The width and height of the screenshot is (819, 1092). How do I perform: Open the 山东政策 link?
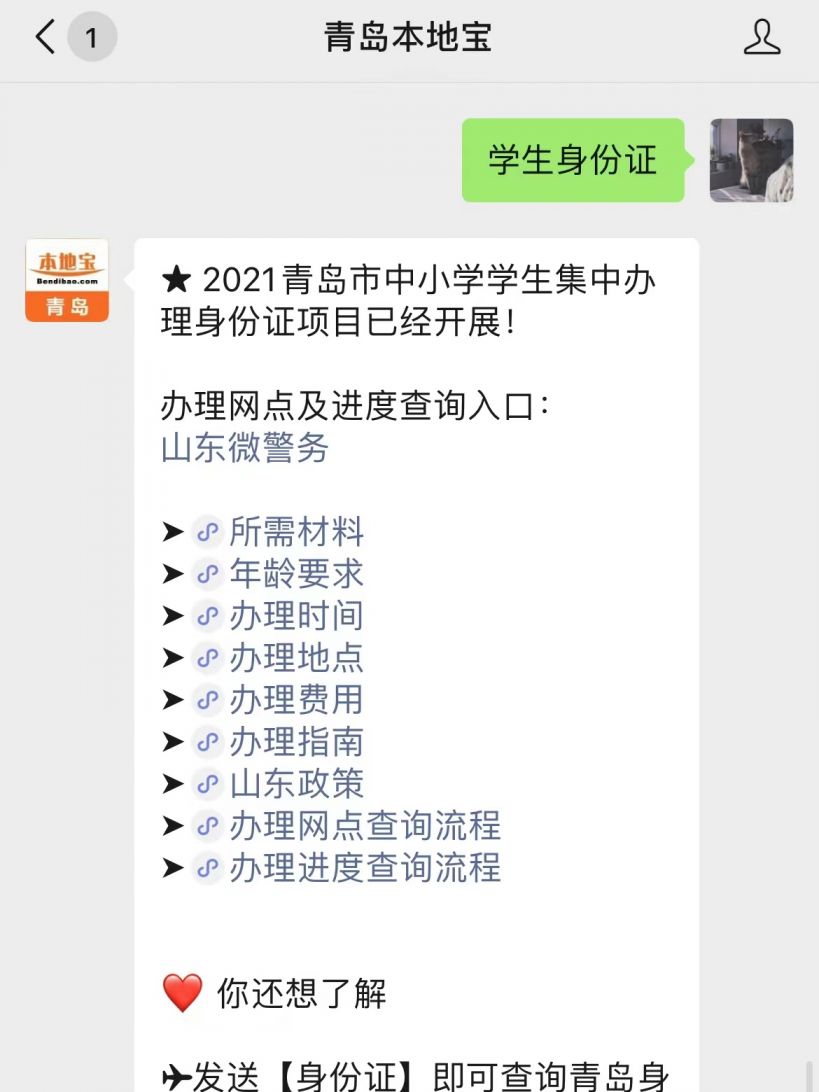click(296, 784)
